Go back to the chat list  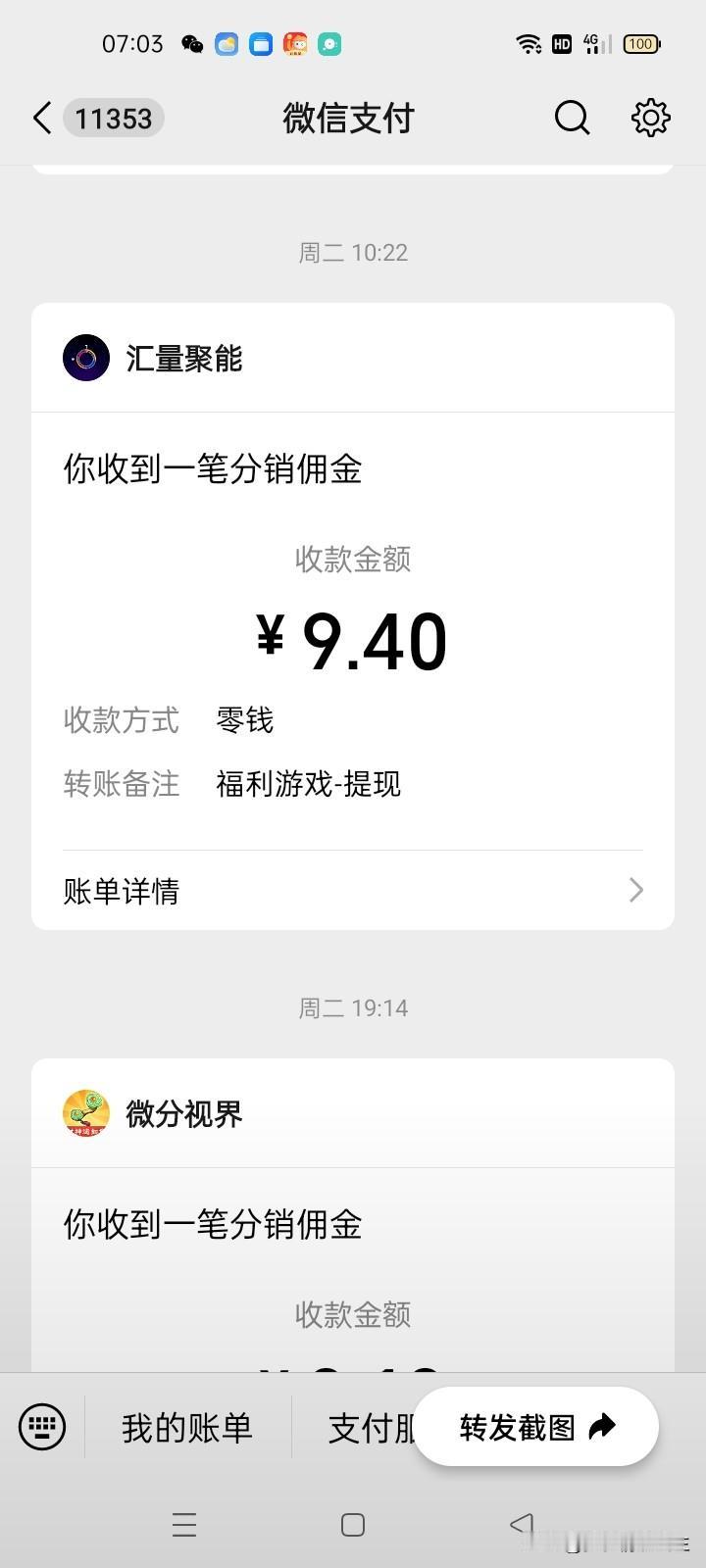click(x=42, y=119)
